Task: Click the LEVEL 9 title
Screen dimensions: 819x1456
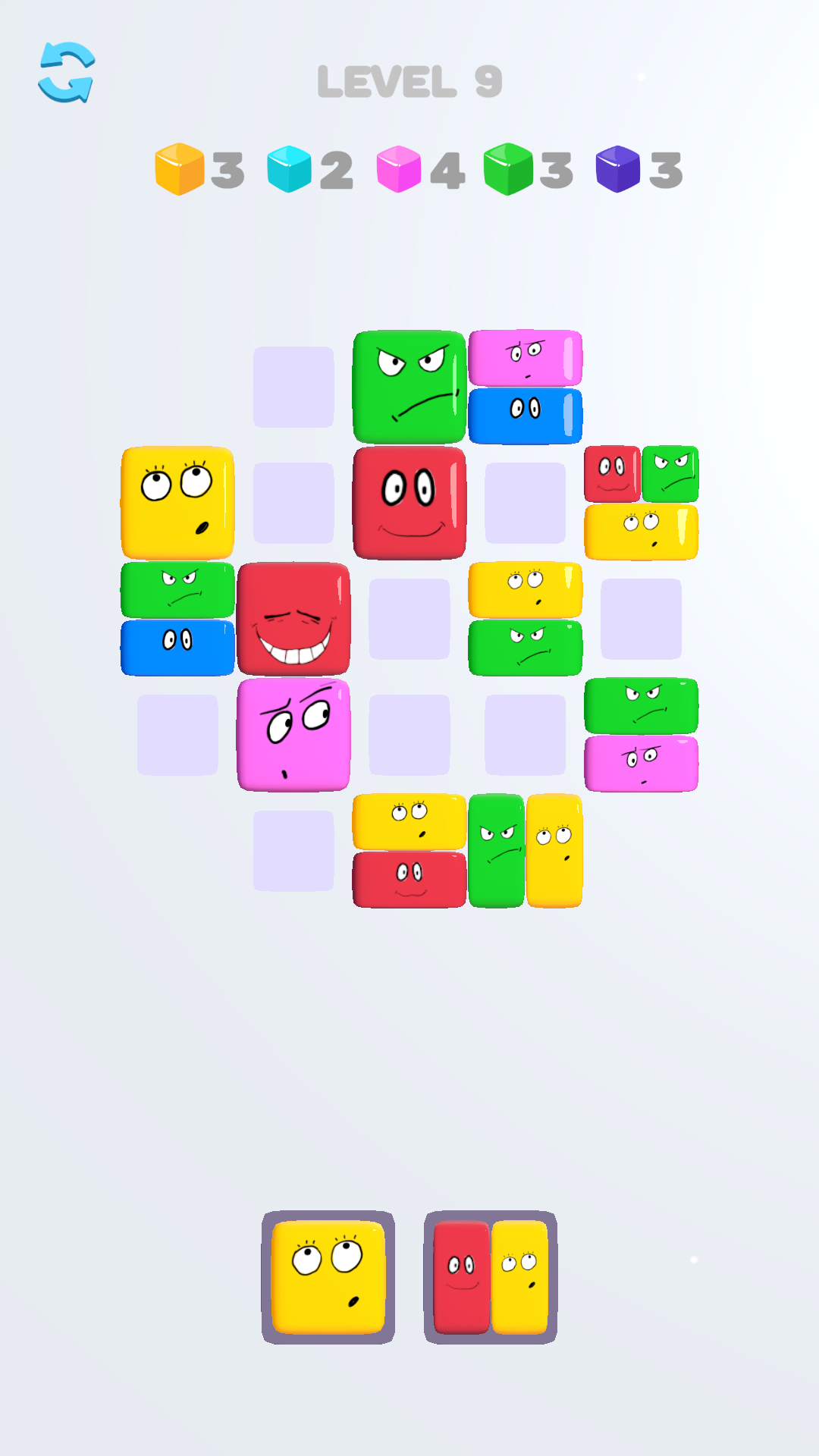Action: (409, 81)
